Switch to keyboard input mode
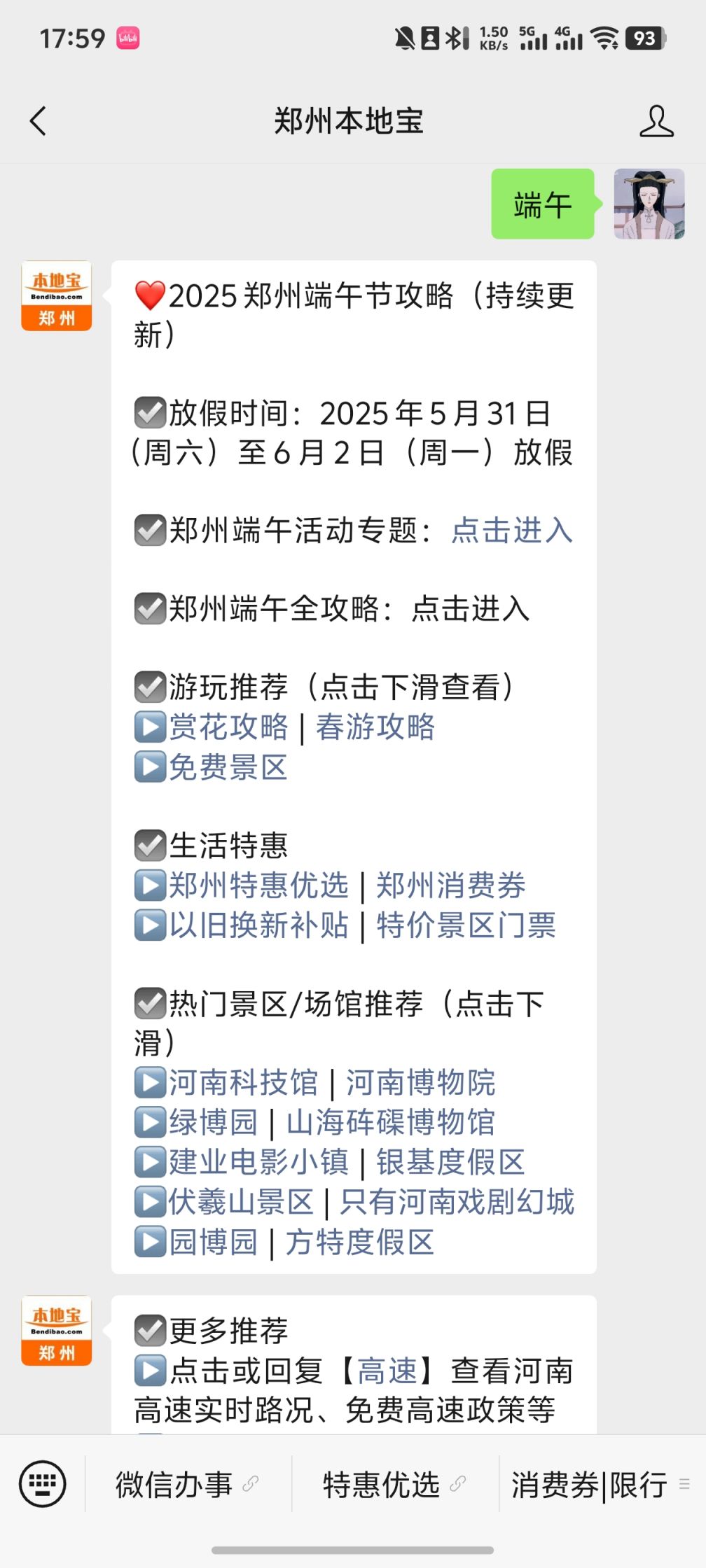 (x=43, y=1483)
